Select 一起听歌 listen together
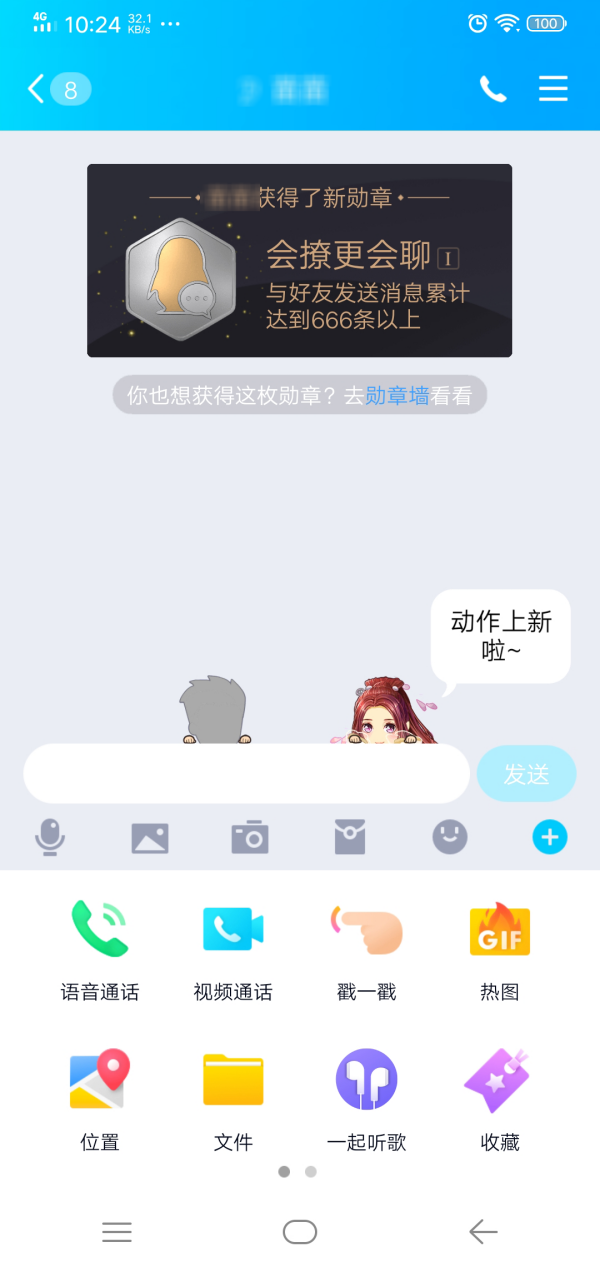 pos(366,1097)
